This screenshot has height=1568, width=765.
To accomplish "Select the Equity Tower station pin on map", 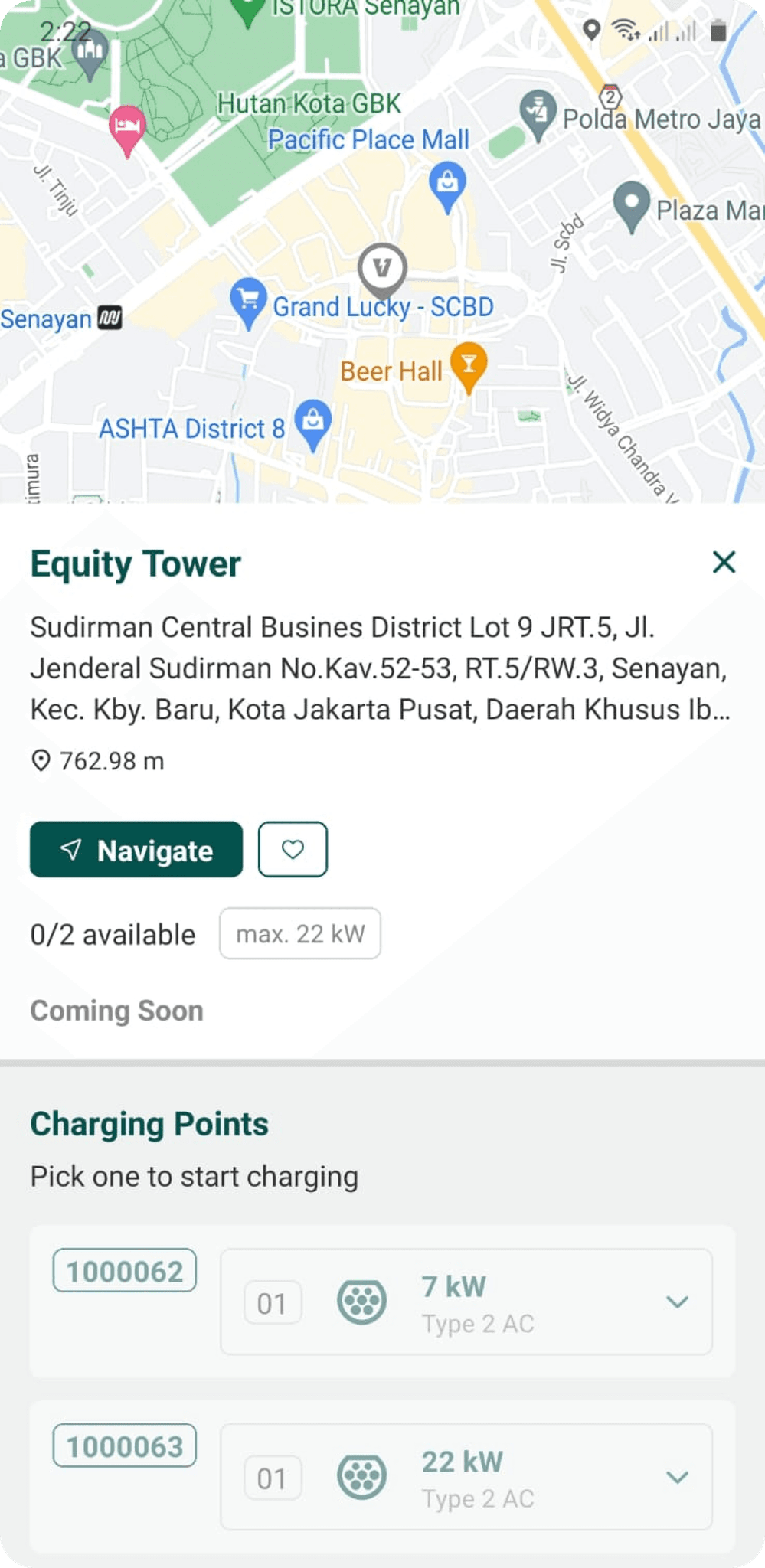I will pyautogui.click(x=382, y=269).
